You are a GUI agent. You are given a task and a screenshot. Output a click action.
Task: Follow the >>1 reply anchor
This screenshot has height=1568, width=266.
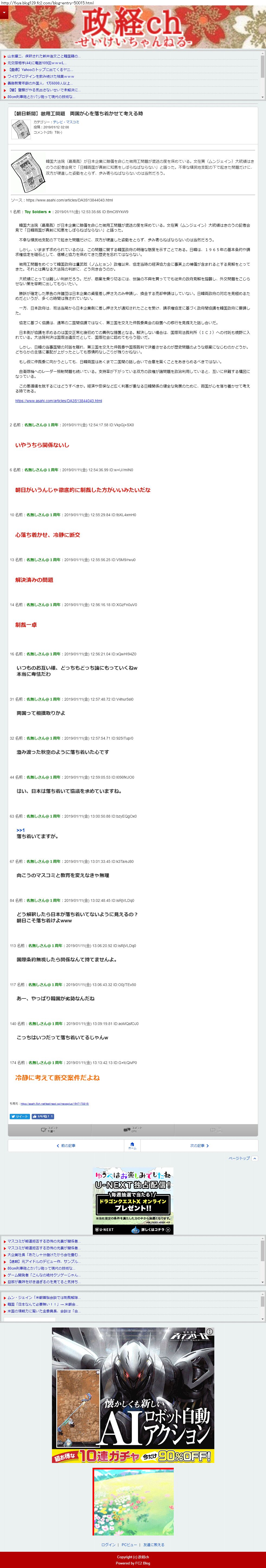point(20,830)
